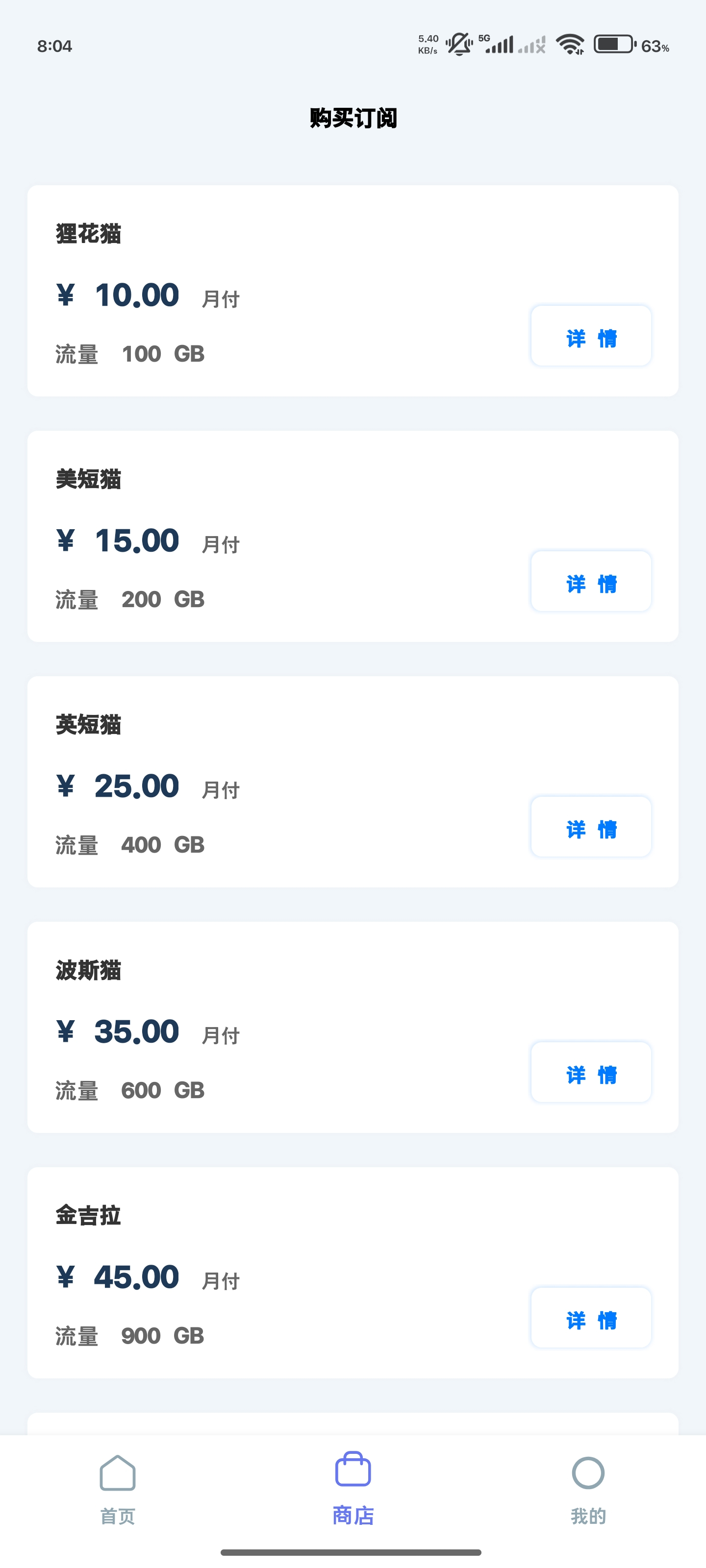Show 详情 for the 波斯猫 plan
The image size is (706, 1568).
591,1072
